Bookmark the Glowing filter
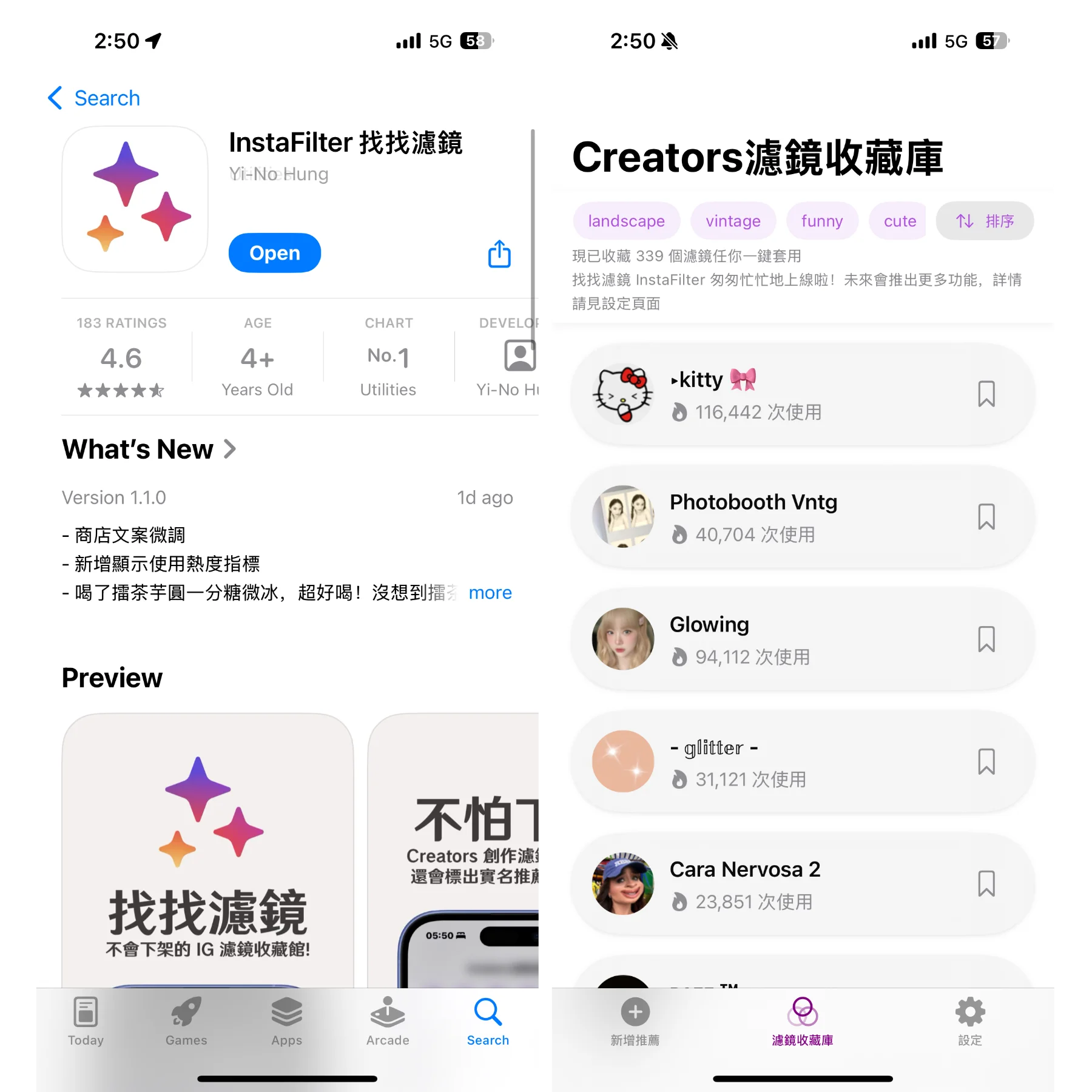 [x=986, y=639]
